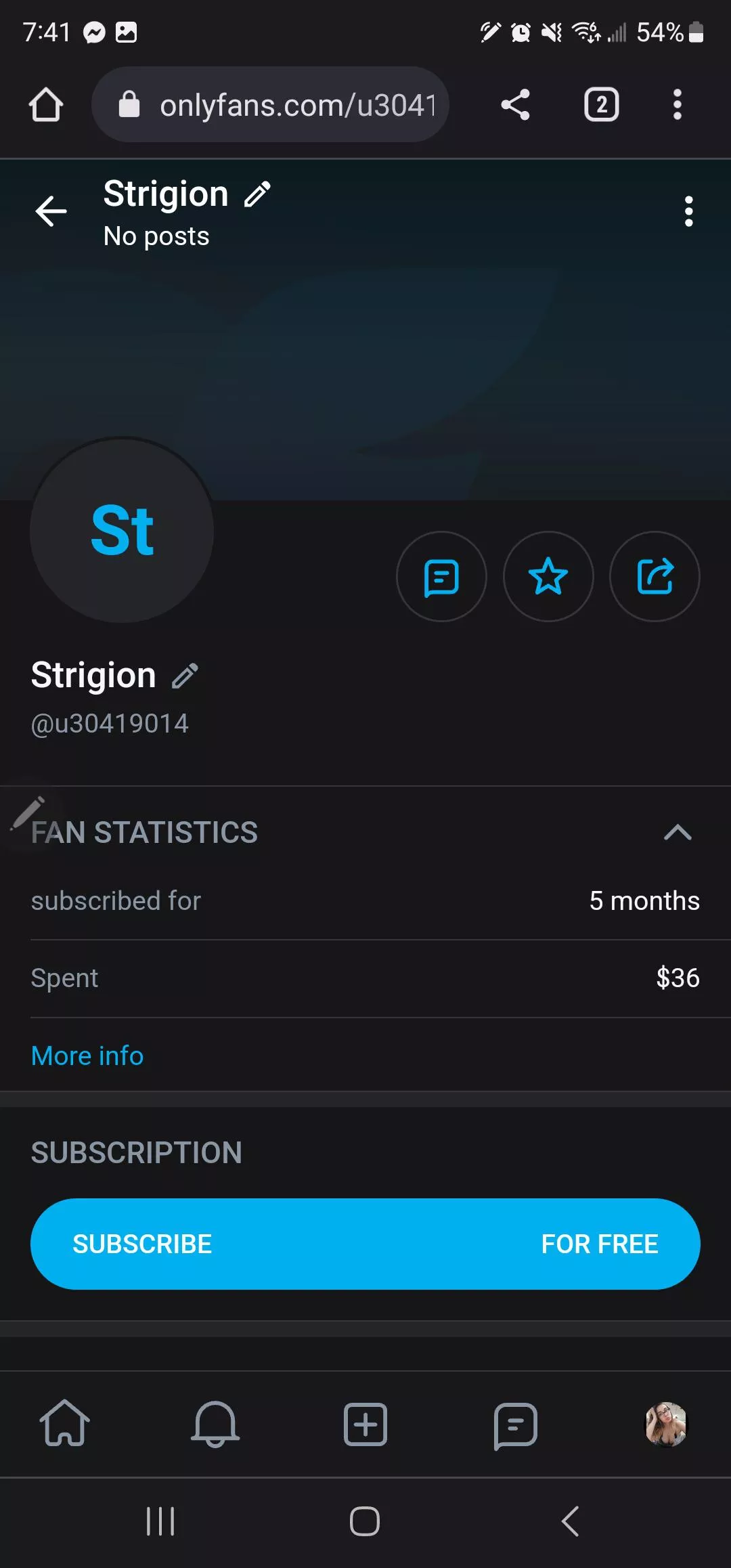The image size is (731, 1568).
Task: Open the More info link
Action: coord(87,1055)
